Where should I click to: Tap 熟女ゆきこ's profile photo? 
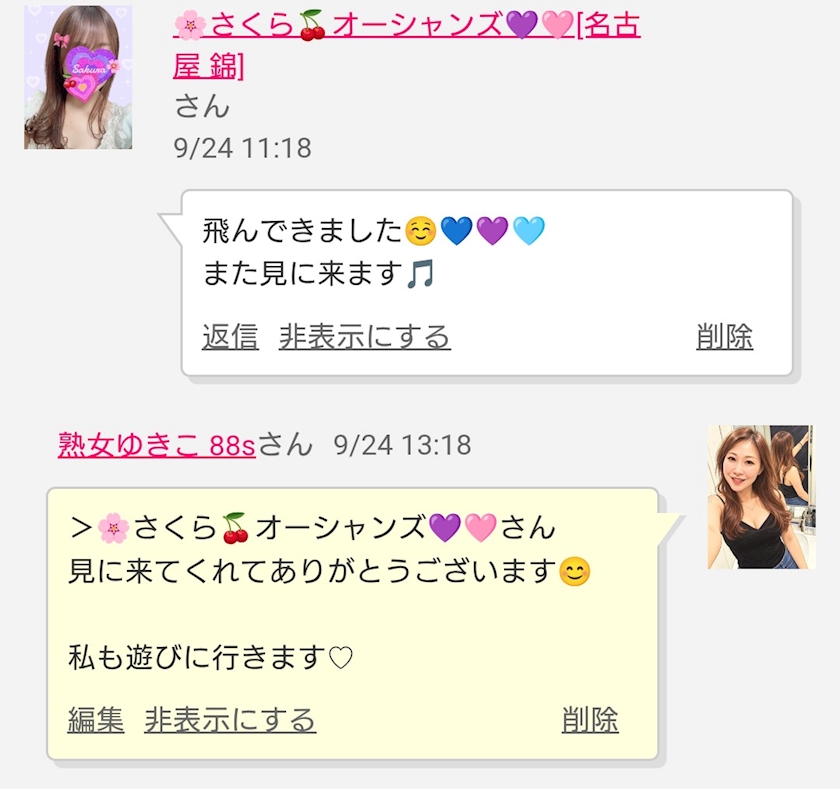761,497
